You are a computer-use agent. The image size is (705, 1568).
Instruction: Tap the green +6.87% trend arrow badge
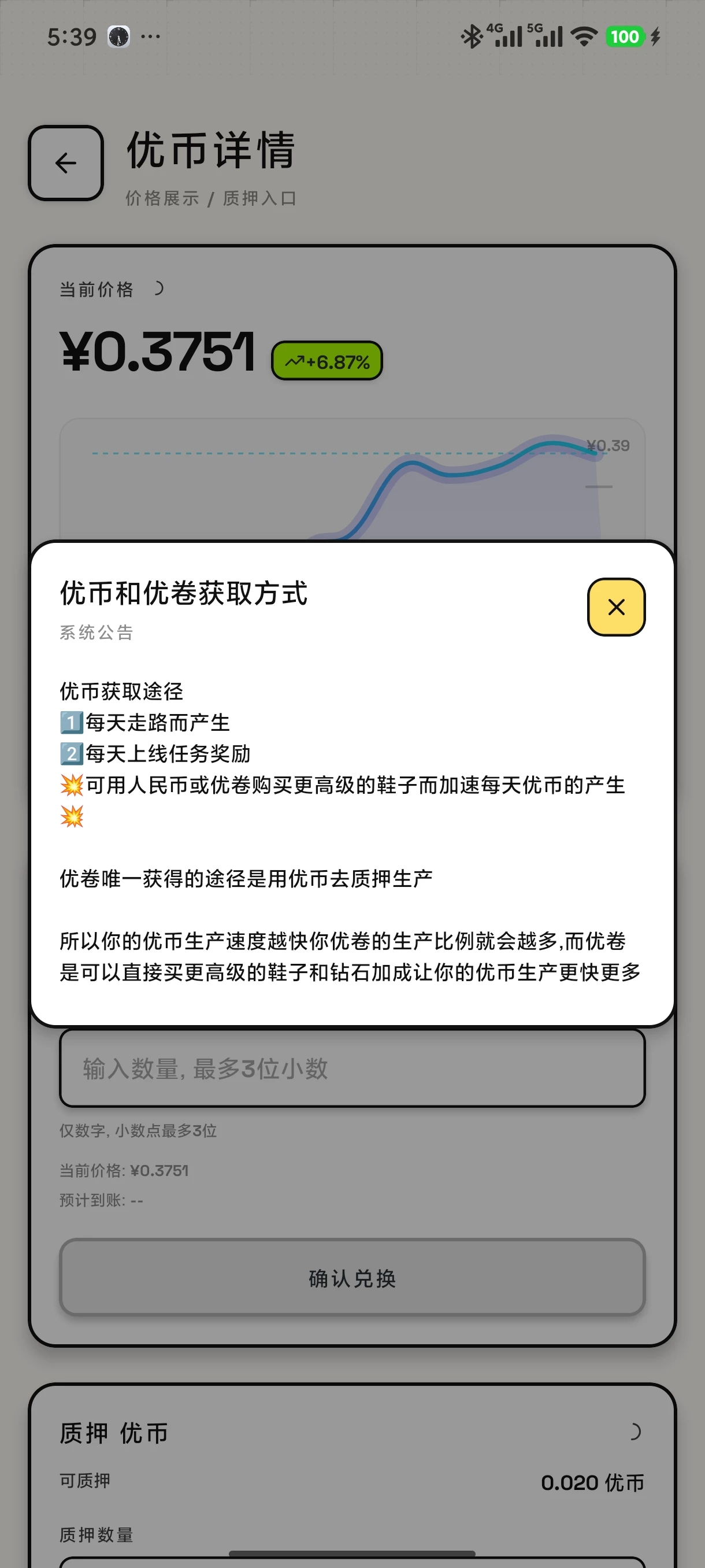coord(326,360)
